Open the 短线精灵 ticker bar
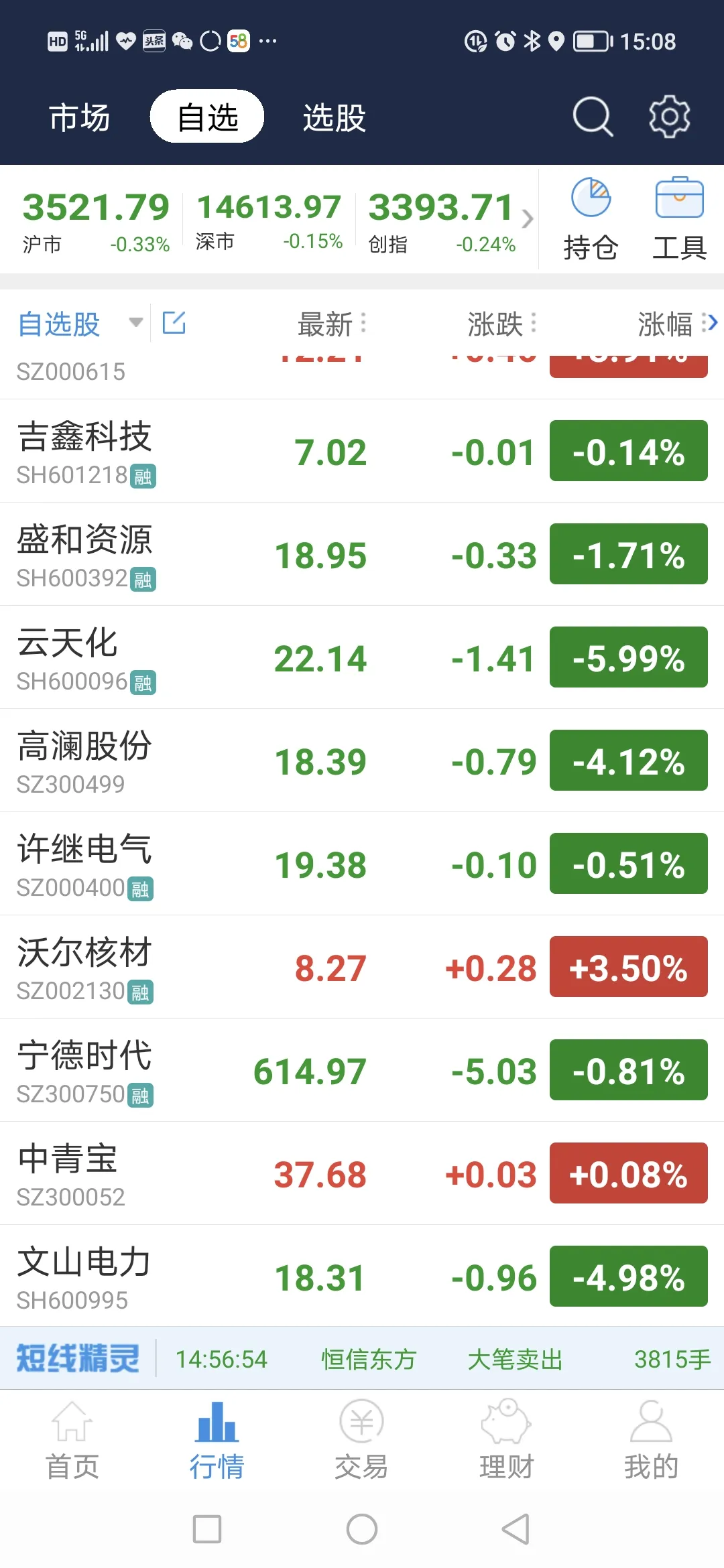Viewport: 724px width, 1568px height. (x=362, y=1358)
